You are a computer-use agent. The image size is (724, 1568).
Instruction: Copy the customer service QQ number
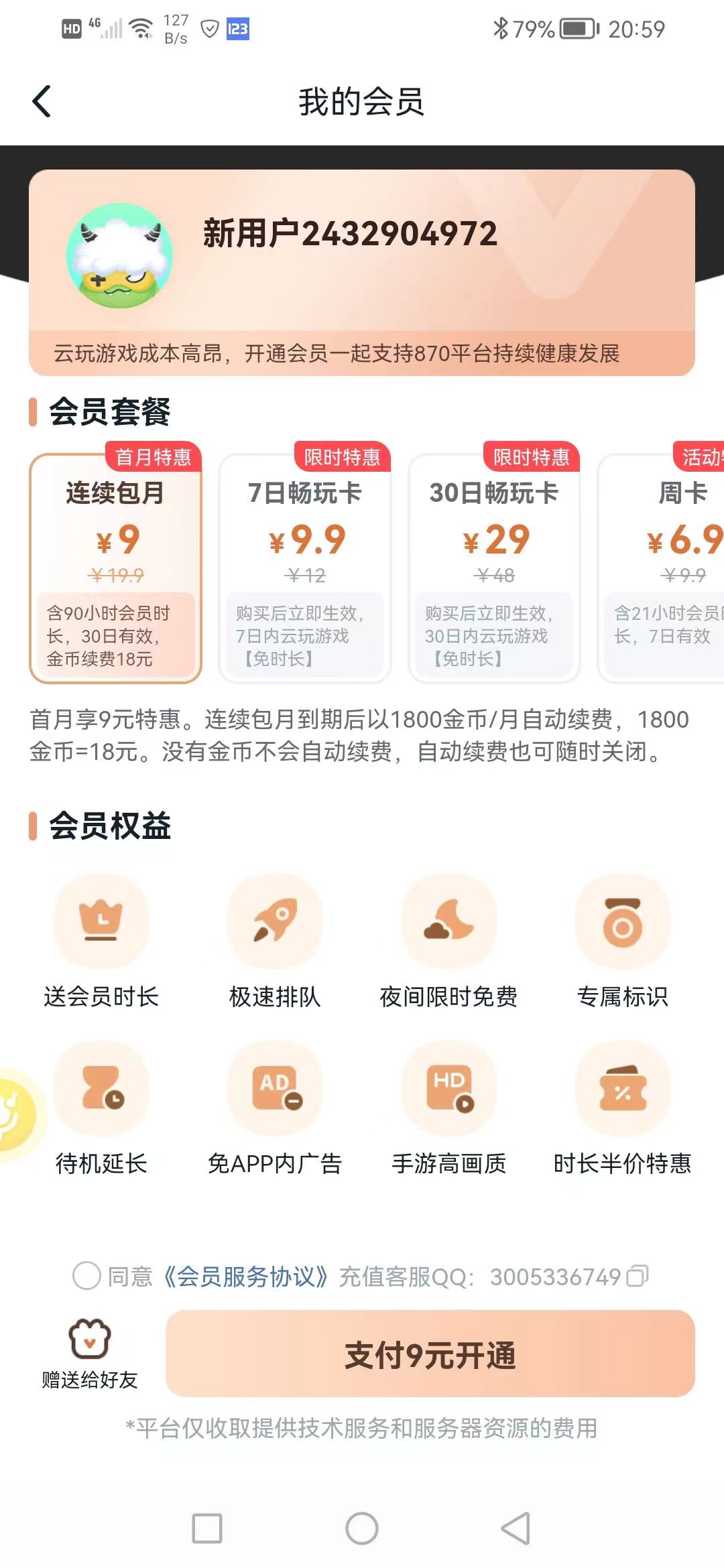tap(638, 1276)
